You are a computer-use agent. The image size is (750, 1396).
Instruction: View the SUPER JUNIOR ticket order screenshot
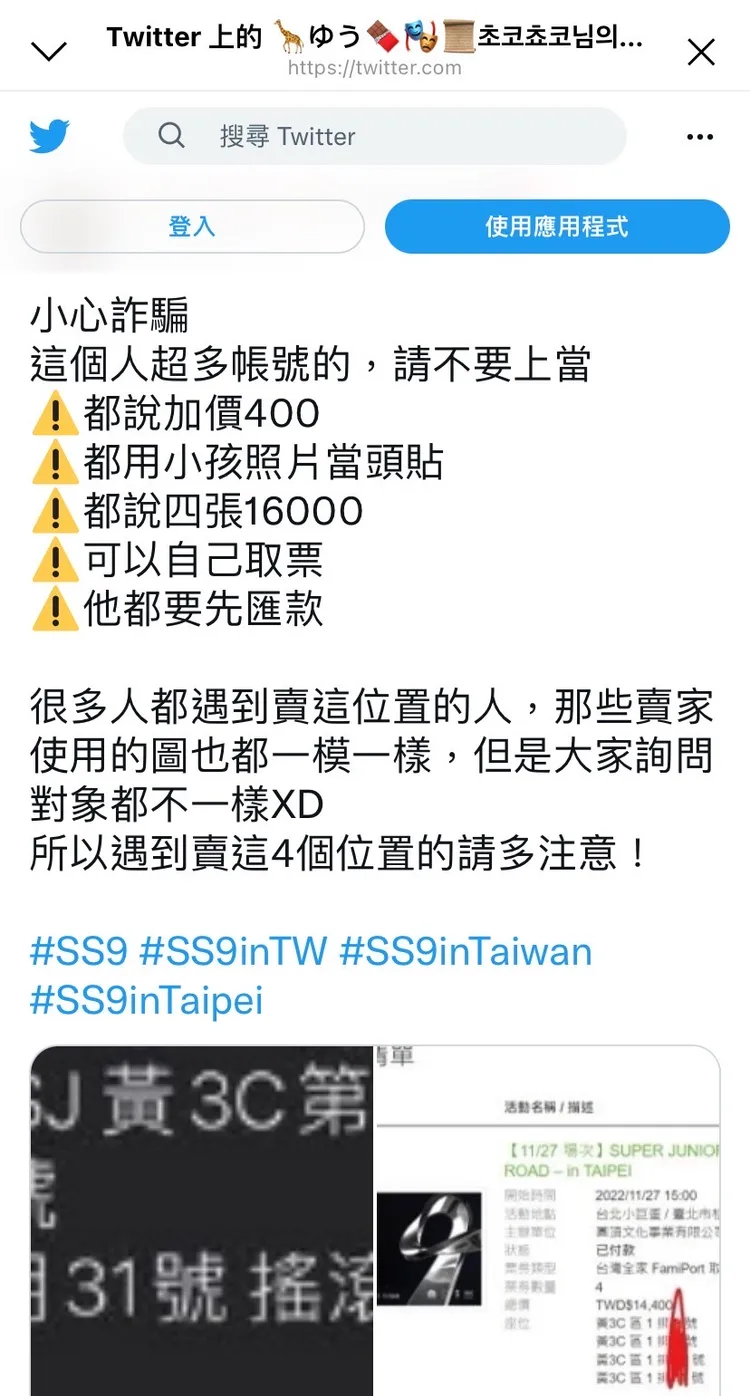point(548,1220)
